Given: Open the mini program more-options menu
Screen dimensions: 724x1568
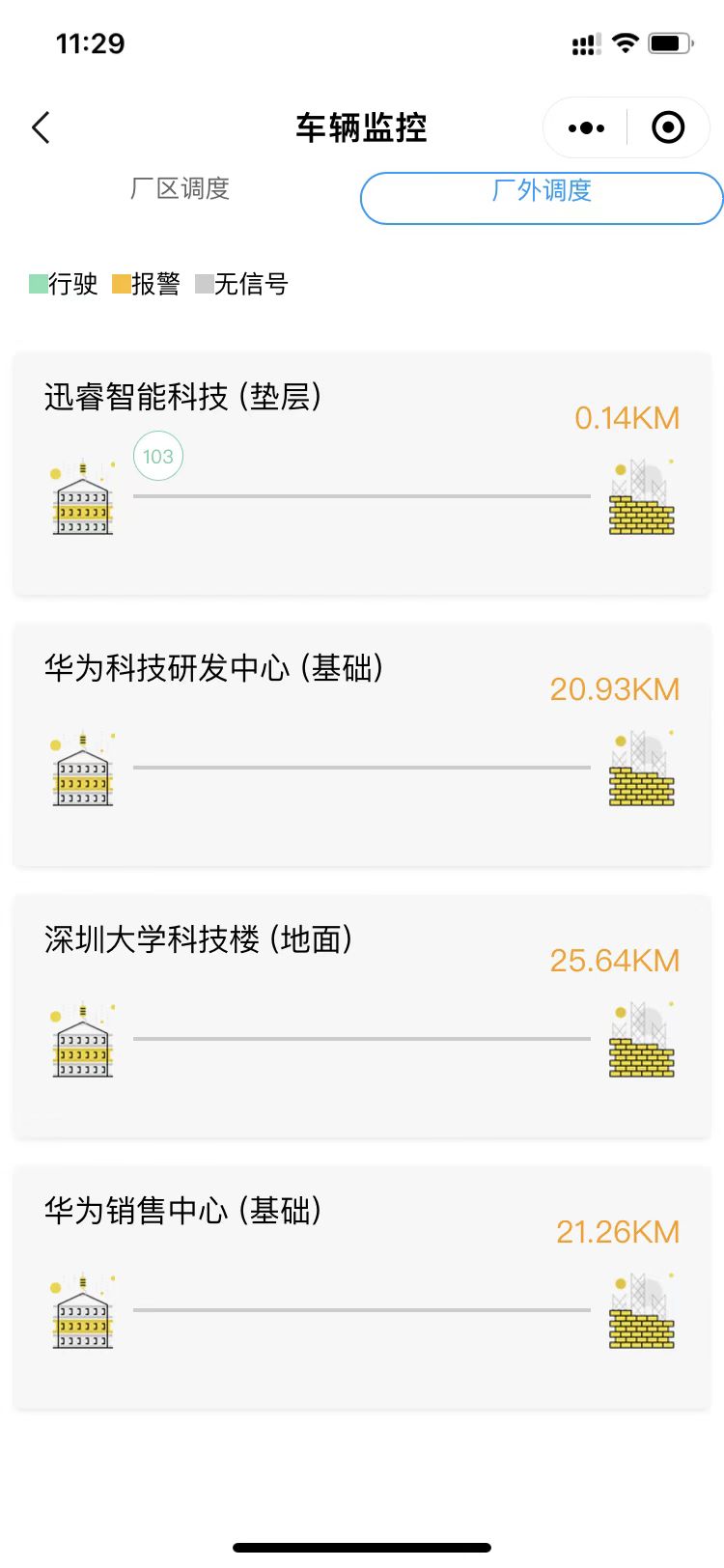Looking at the screenshot, I should [x=586, y=127].
